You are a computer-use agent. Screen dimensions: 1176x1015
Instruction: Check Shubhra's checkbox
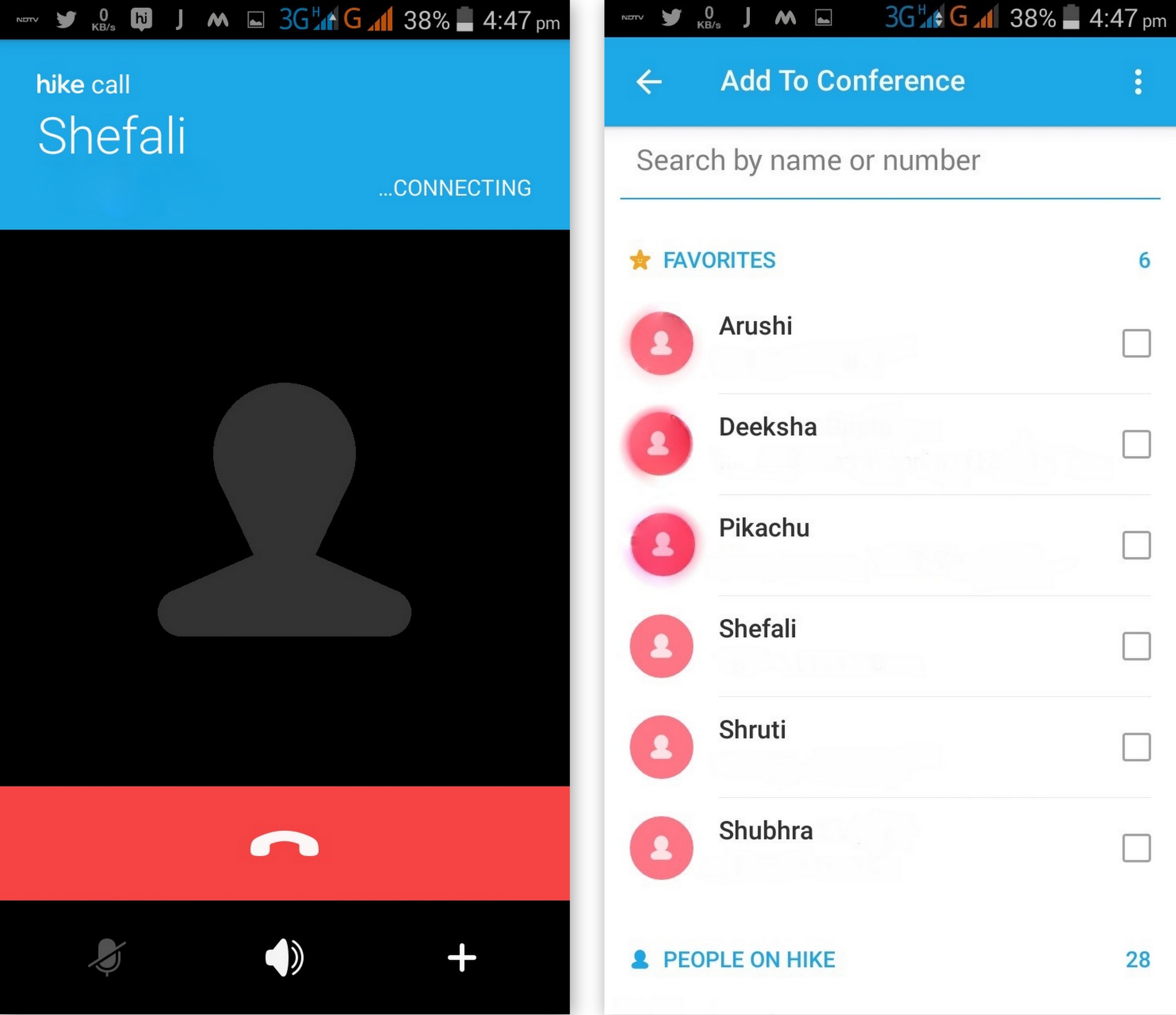(x=1136, y=848)
